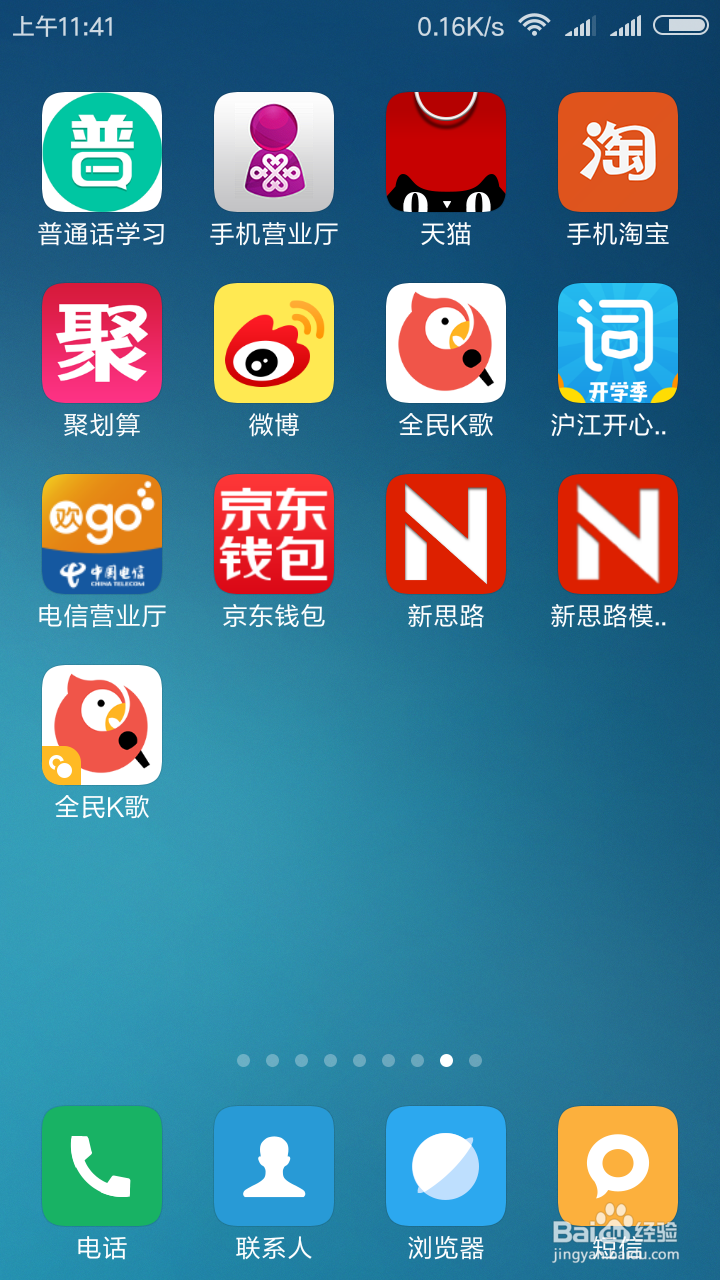The height and width of the screenshot is (1280, 720).
Task: Launch the JD Wallet 京东钱包 app
Action: coord(273,534)
